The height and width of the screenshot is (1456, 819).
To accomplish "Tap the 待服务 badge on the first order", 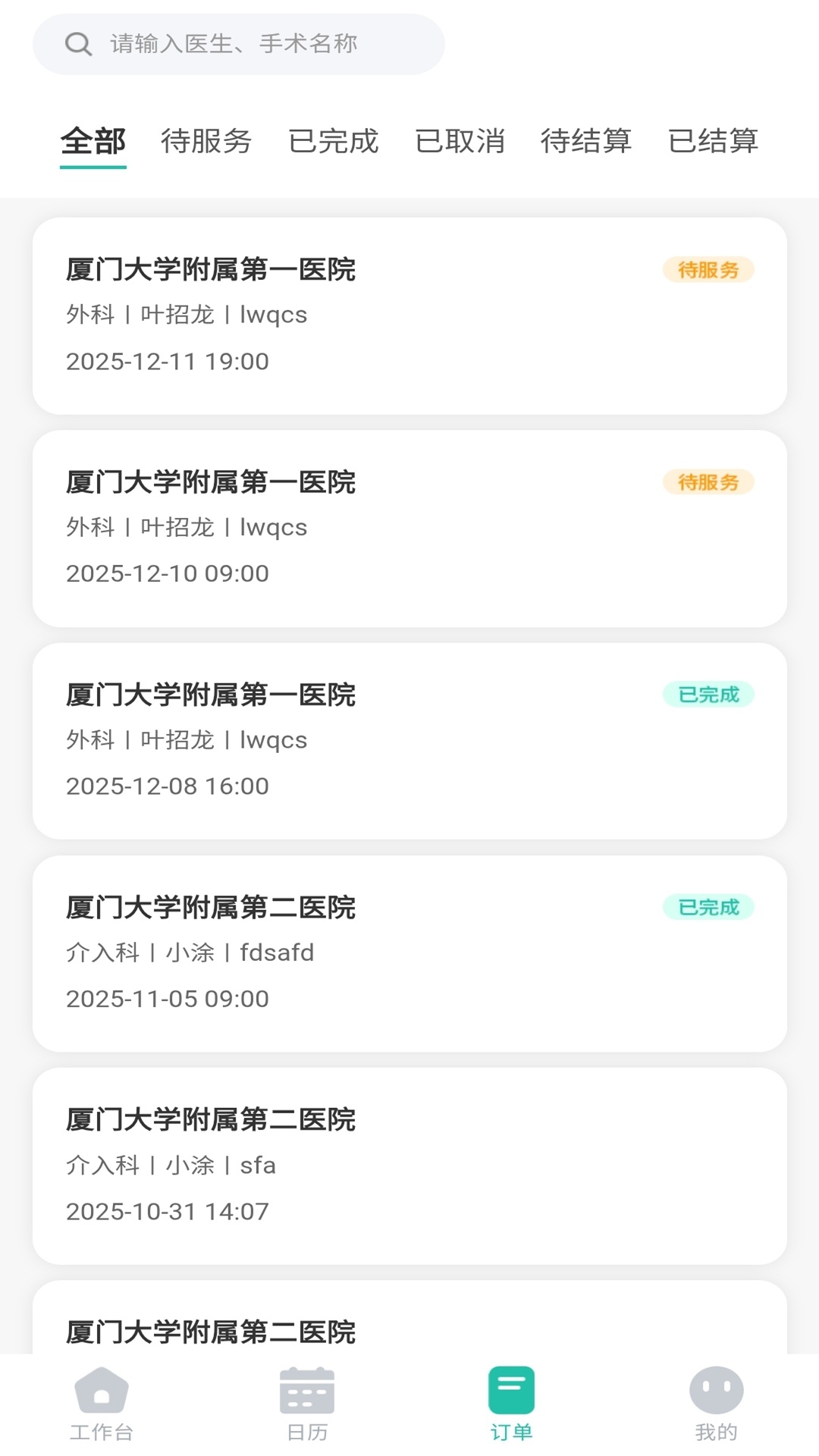I will coord(708,268).
